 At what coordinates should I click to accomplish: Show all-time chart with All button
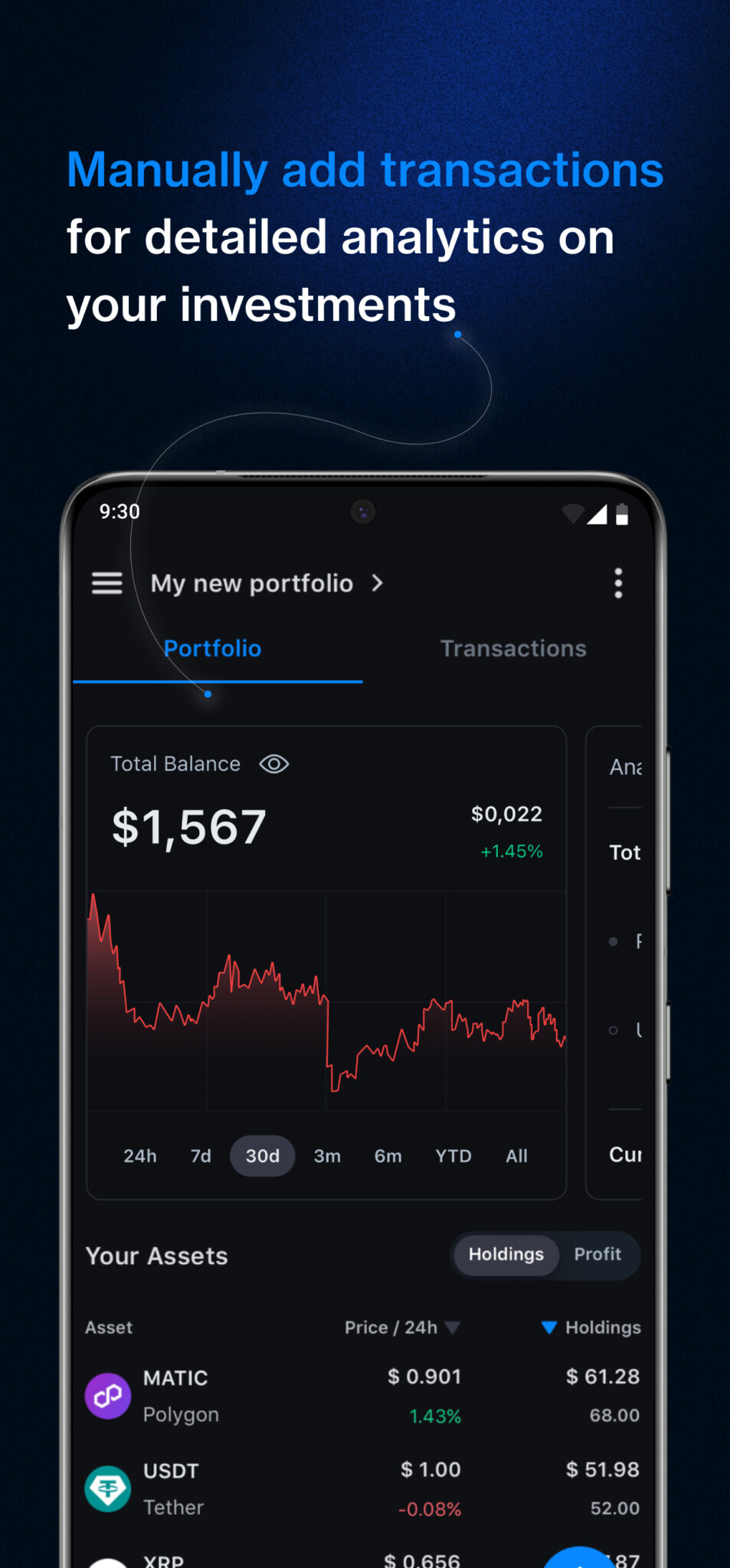(516, 1156)
